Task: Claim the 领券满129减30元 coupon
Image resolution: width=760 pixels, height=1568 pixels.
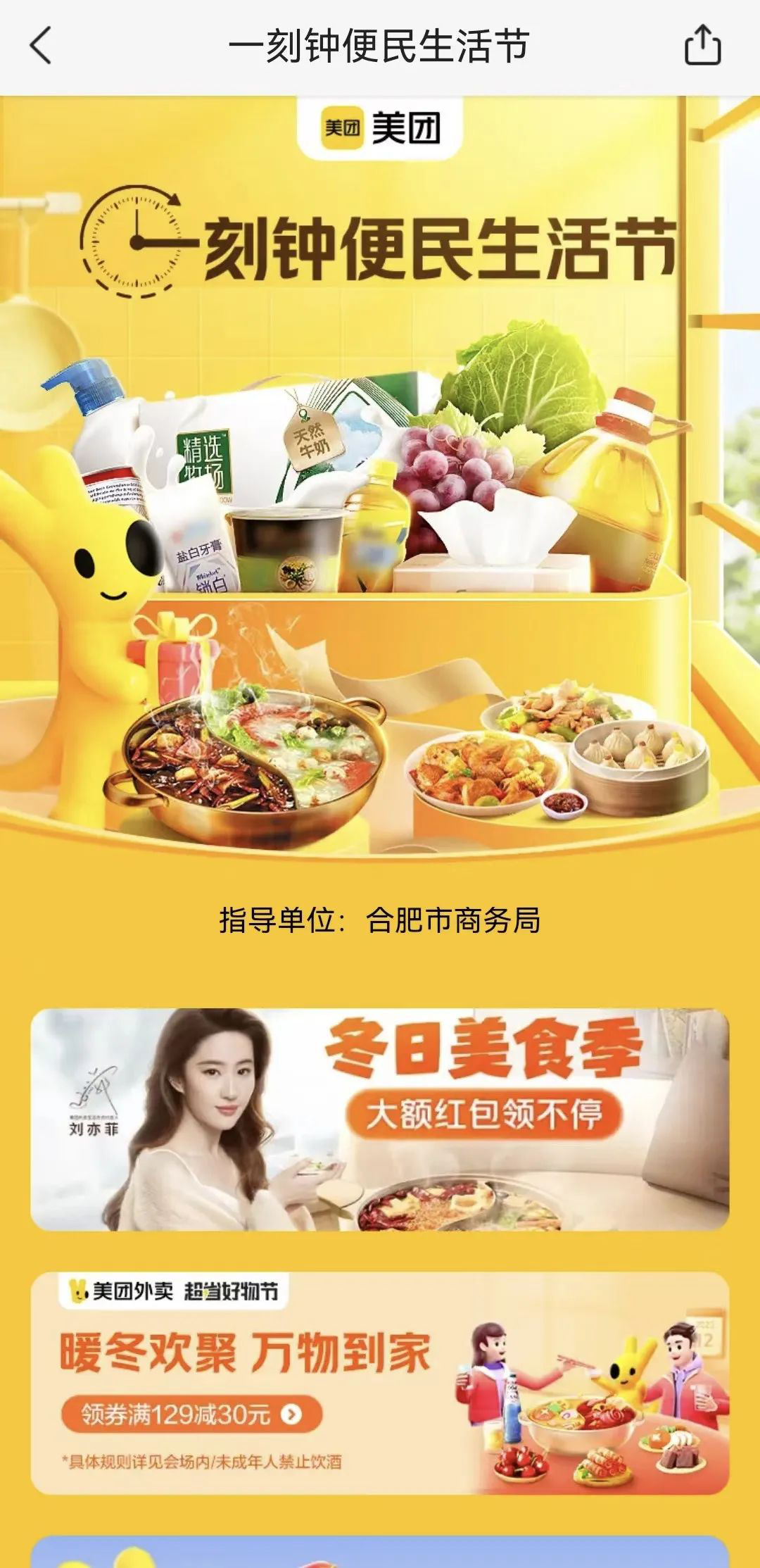Action: pyautogui.click(x=191, y=1414)
